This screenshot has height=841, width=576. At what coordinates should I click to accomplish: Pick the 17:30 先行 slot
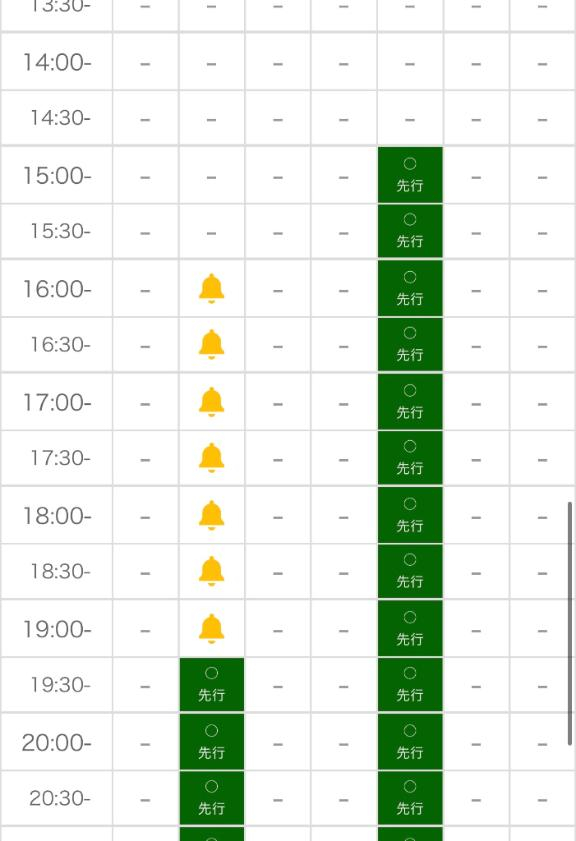click(410, 458)
